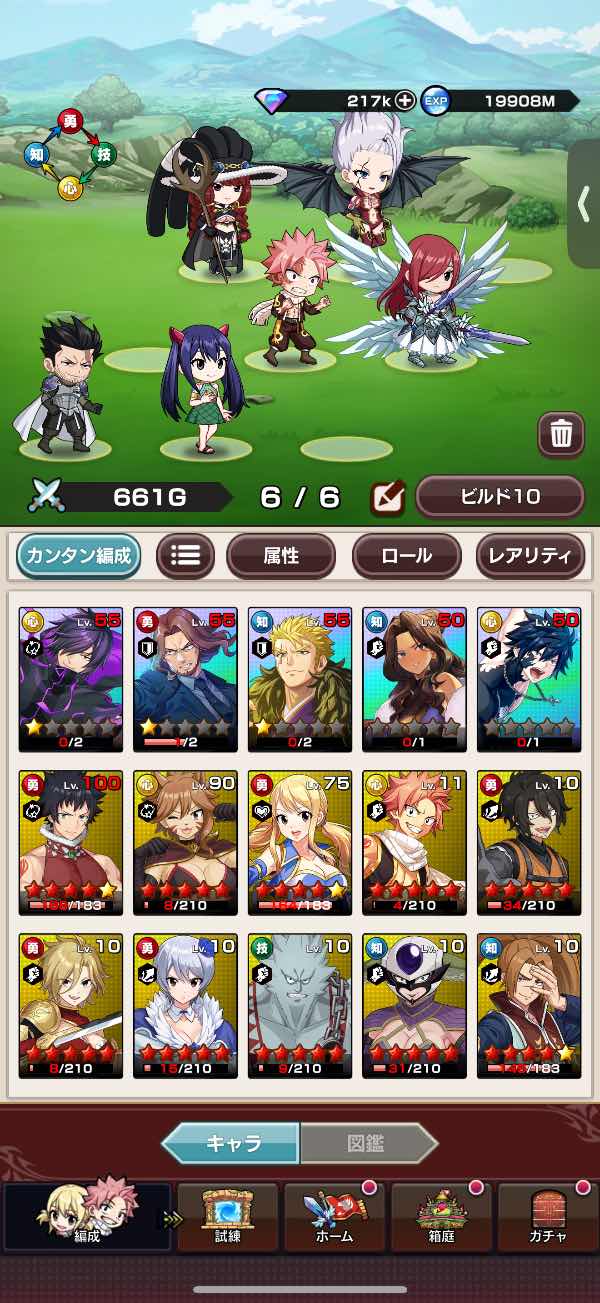Go to the 試練 section
600x1303 pixels.
coord(227,1217)
